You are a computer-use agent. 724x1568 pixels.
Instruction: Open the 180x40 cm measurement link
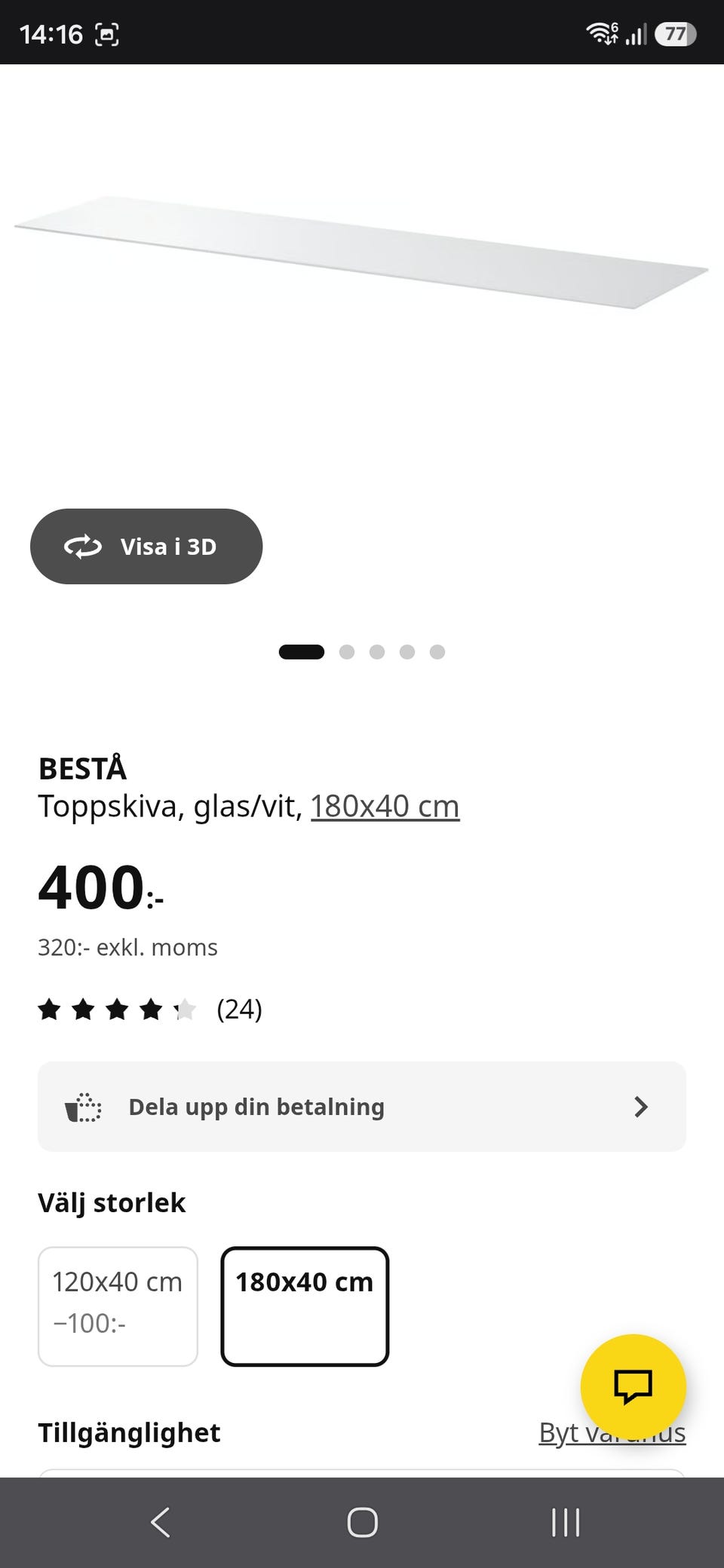pos(385,806)
